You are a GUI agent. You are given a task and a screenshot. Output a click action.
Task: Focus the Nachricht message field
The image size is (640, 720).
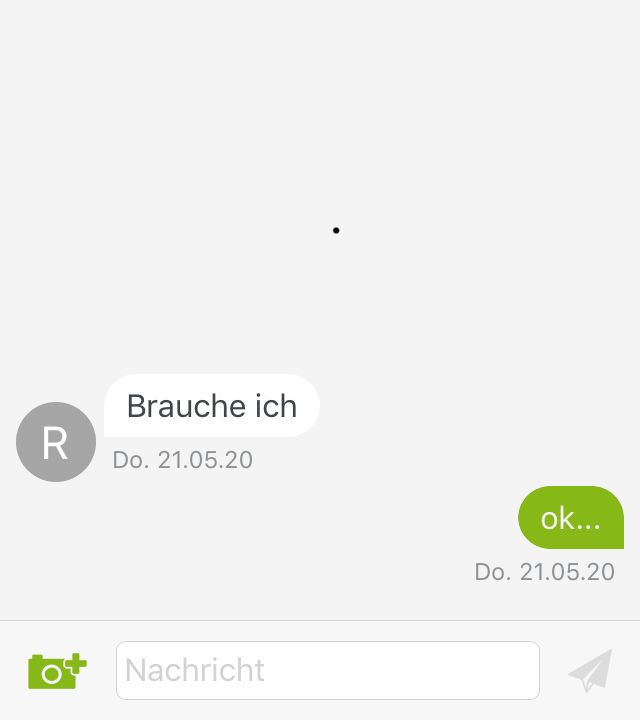click(328, 670)
